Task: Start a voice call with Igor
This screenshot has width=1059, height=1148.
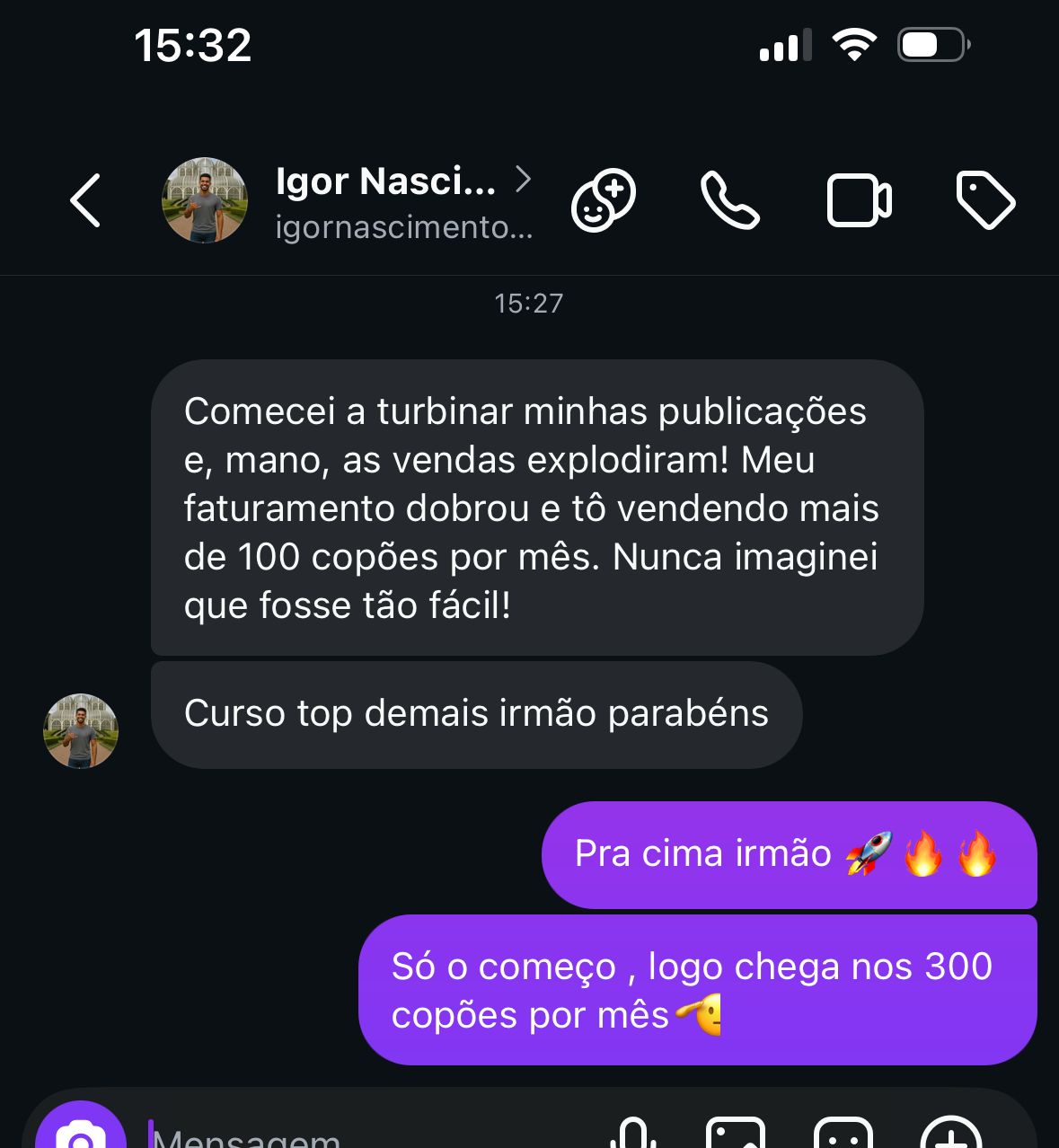Action: (x=729, y=200)
